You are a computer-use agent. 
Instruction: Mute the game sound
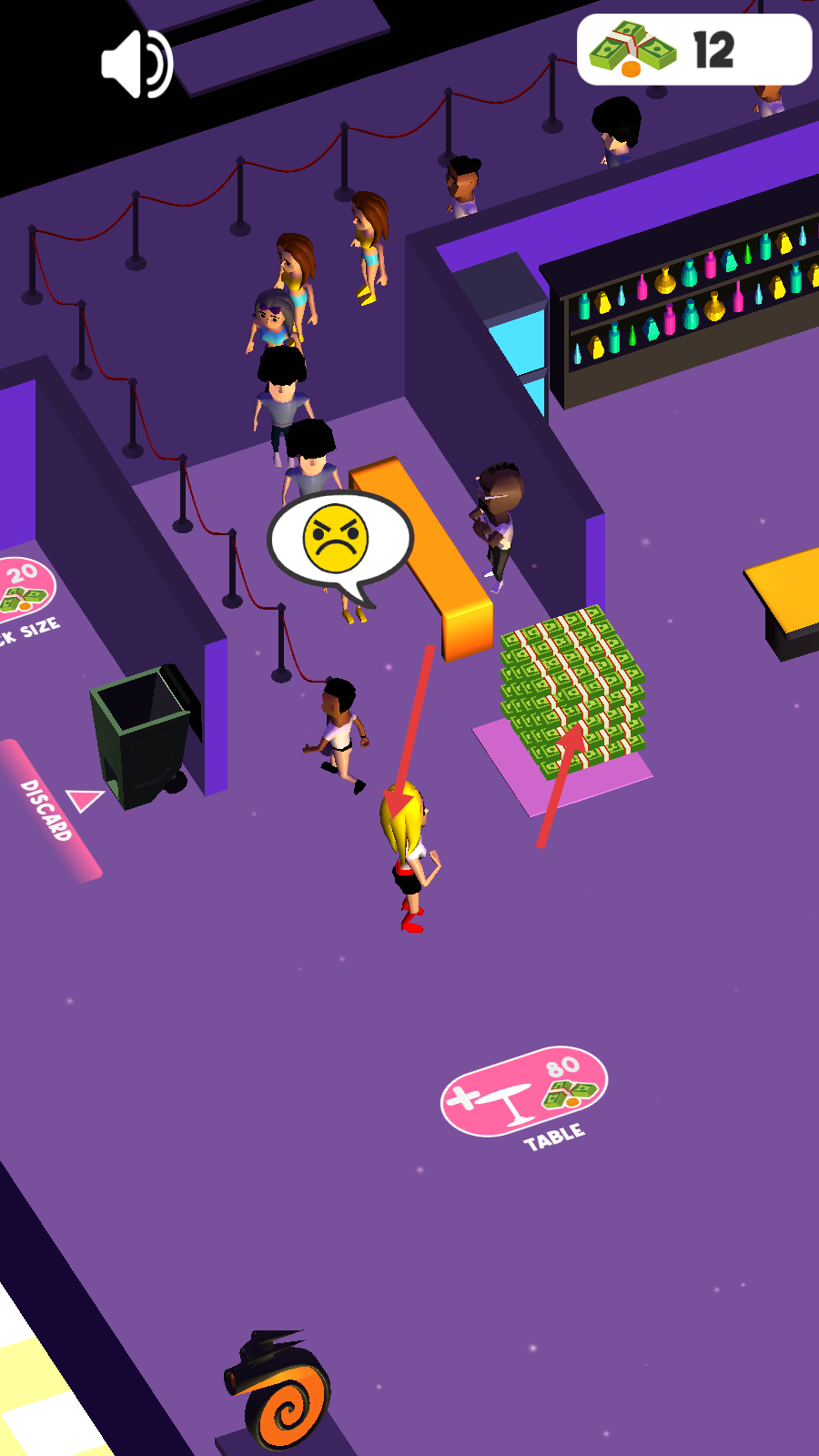136,64
